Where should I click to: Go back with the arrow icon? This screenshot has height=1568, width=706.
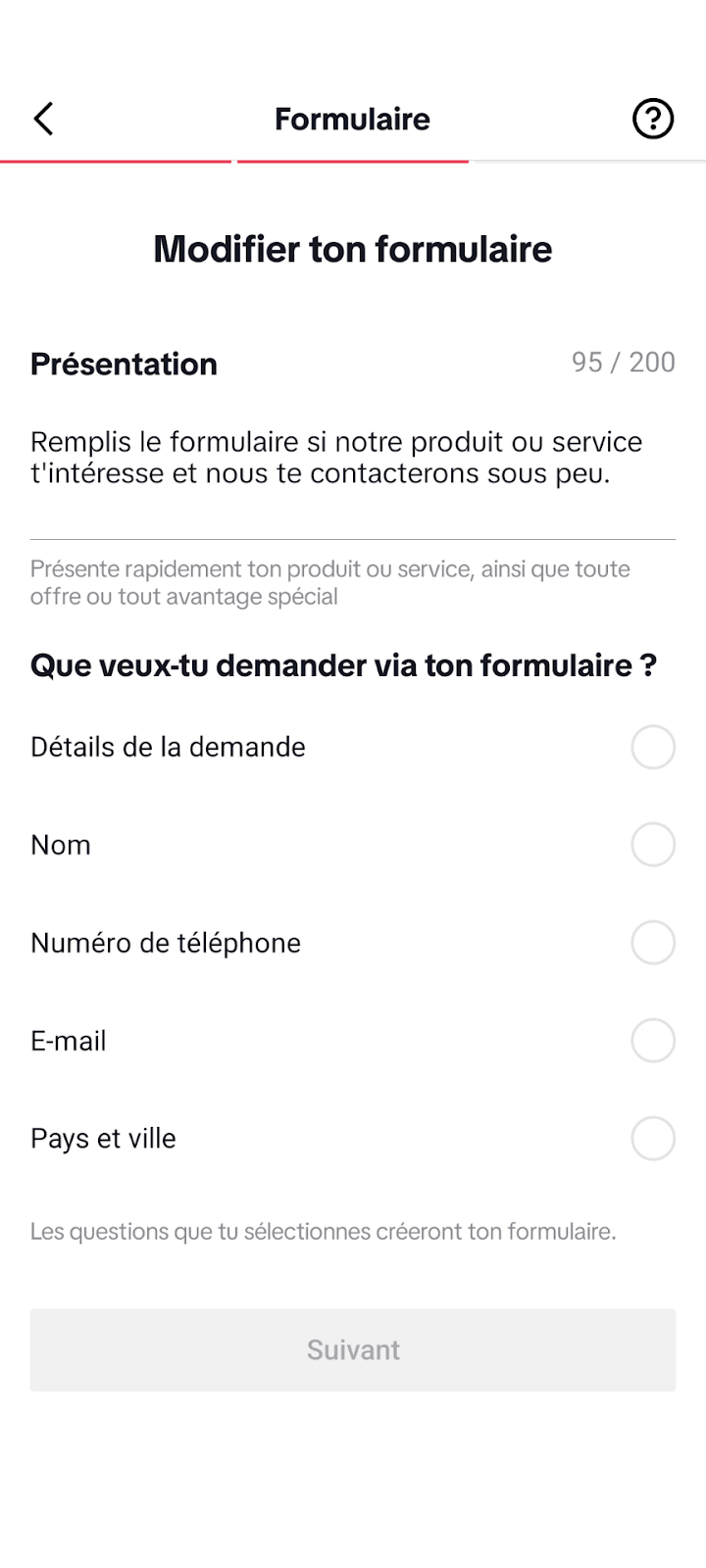[43, 119]
